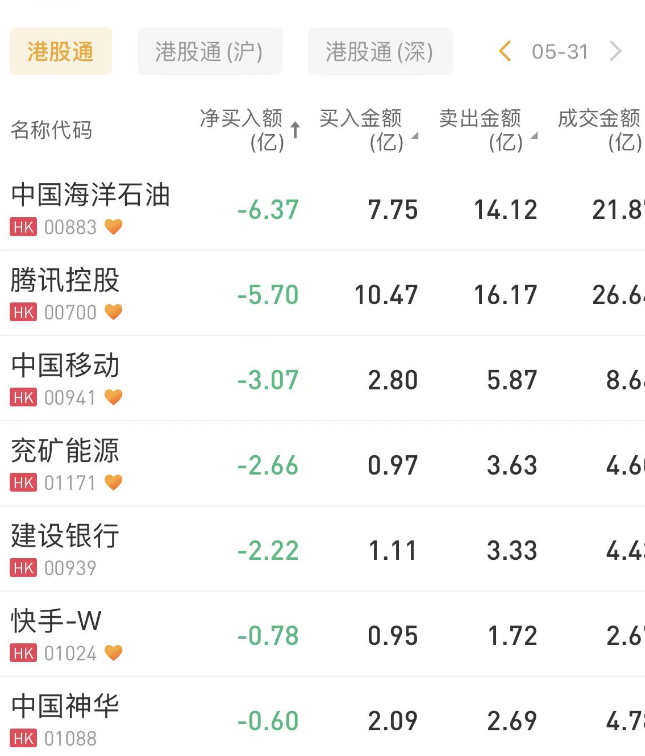Switch to the 港股通 (深) tab
This screenshot has height=756, width=645.
380,52
